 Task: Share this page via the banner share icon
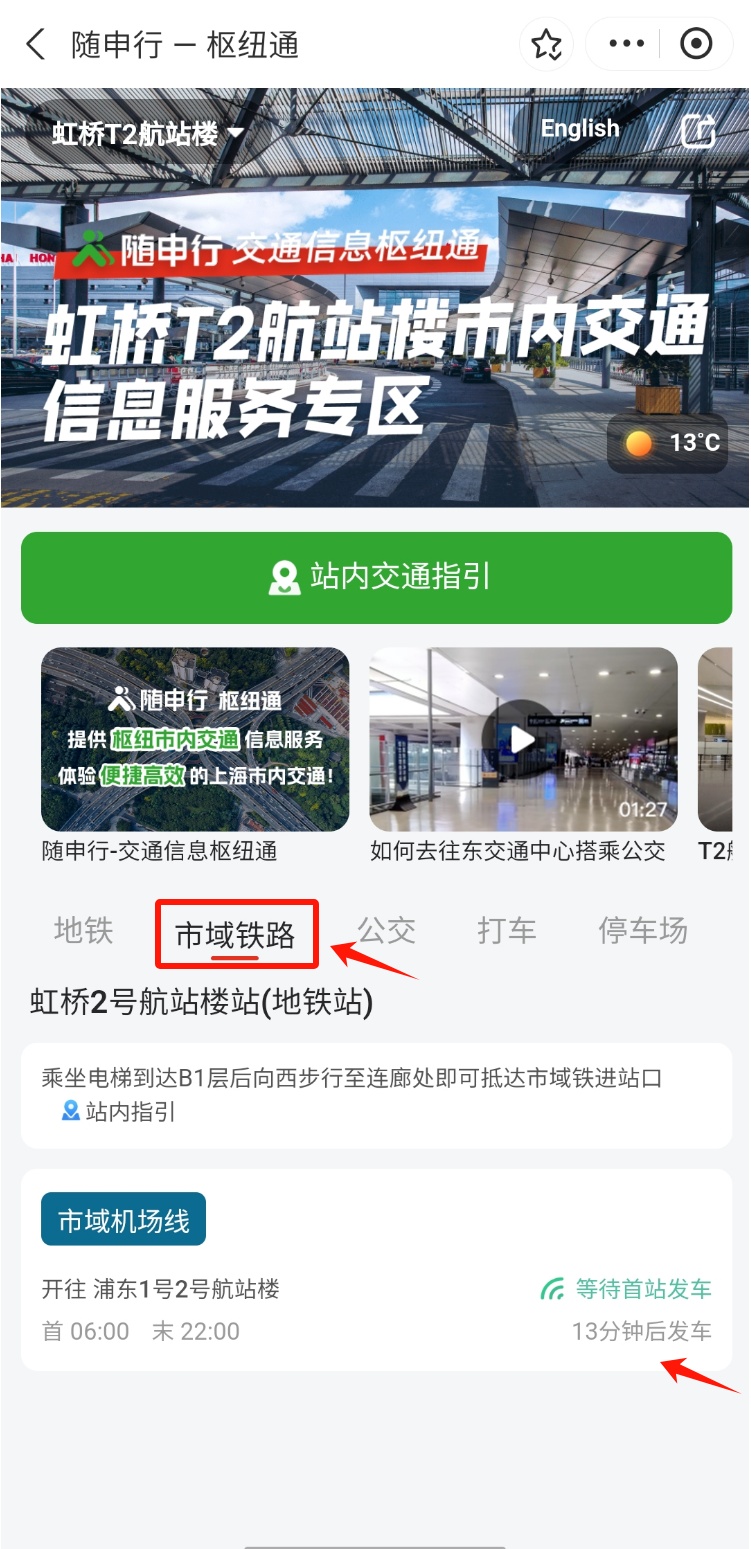click(x=697, y=131)
